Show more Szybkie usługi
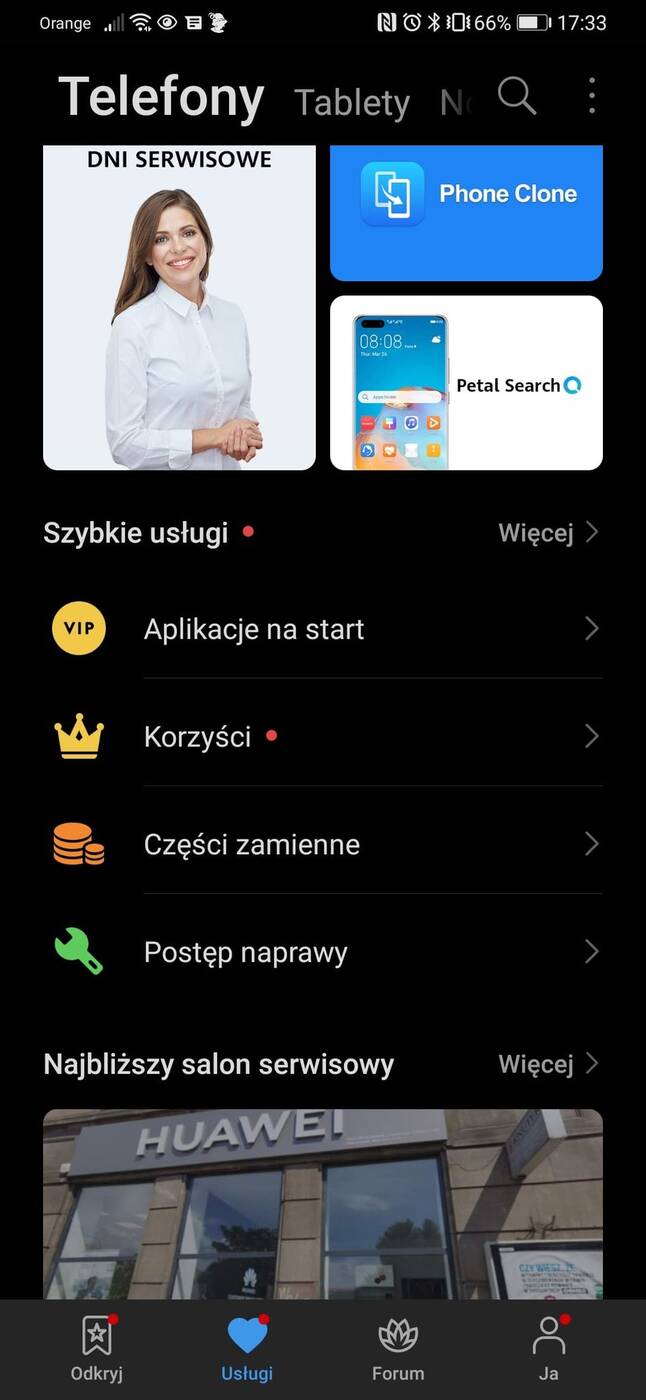Screen dimensions: 646x1400 point(548,533)
